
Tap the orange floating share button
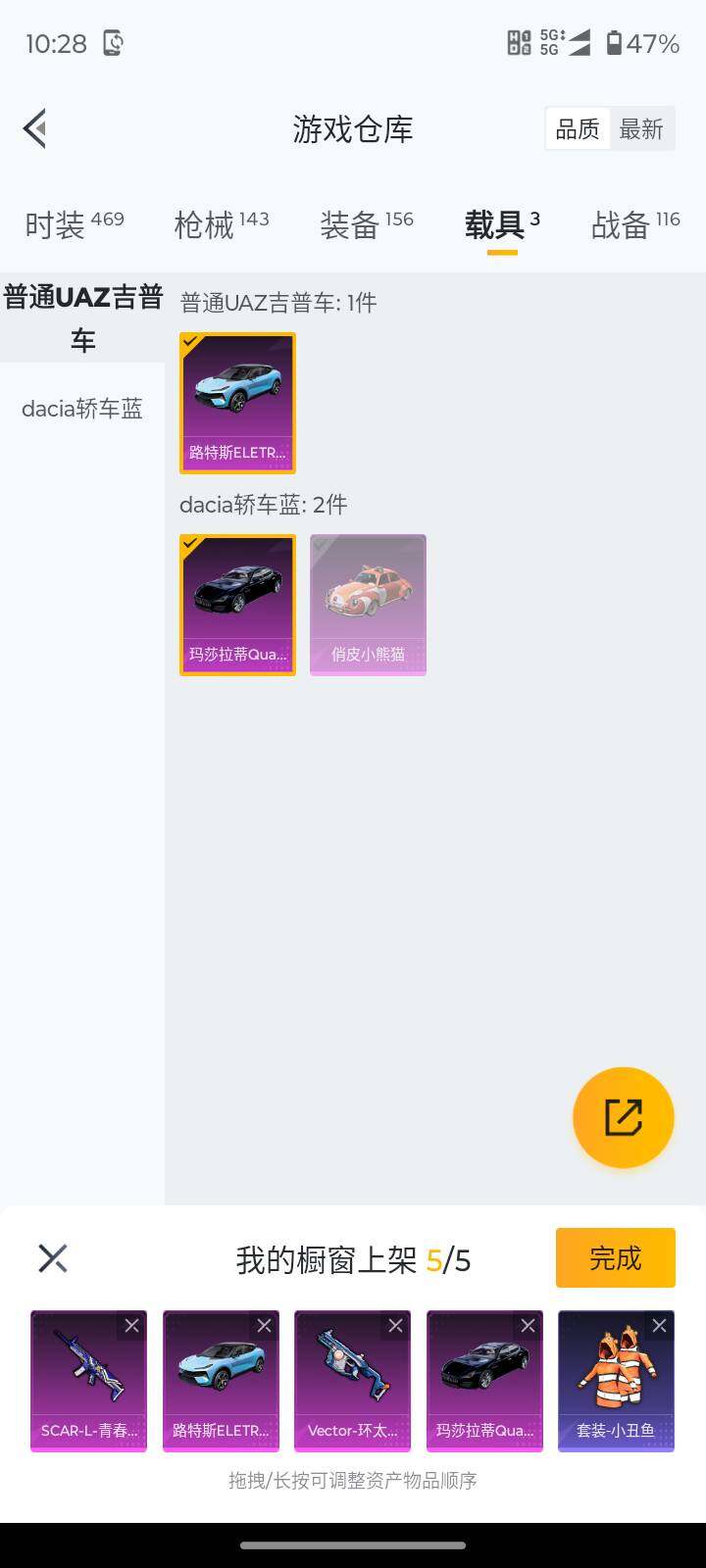click(x=623, y=1117)
